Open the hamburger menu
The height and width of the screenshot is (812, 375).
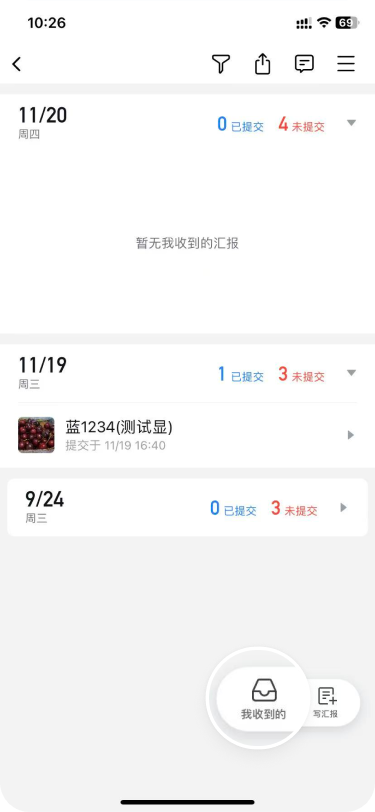click(x=346, y=64)
